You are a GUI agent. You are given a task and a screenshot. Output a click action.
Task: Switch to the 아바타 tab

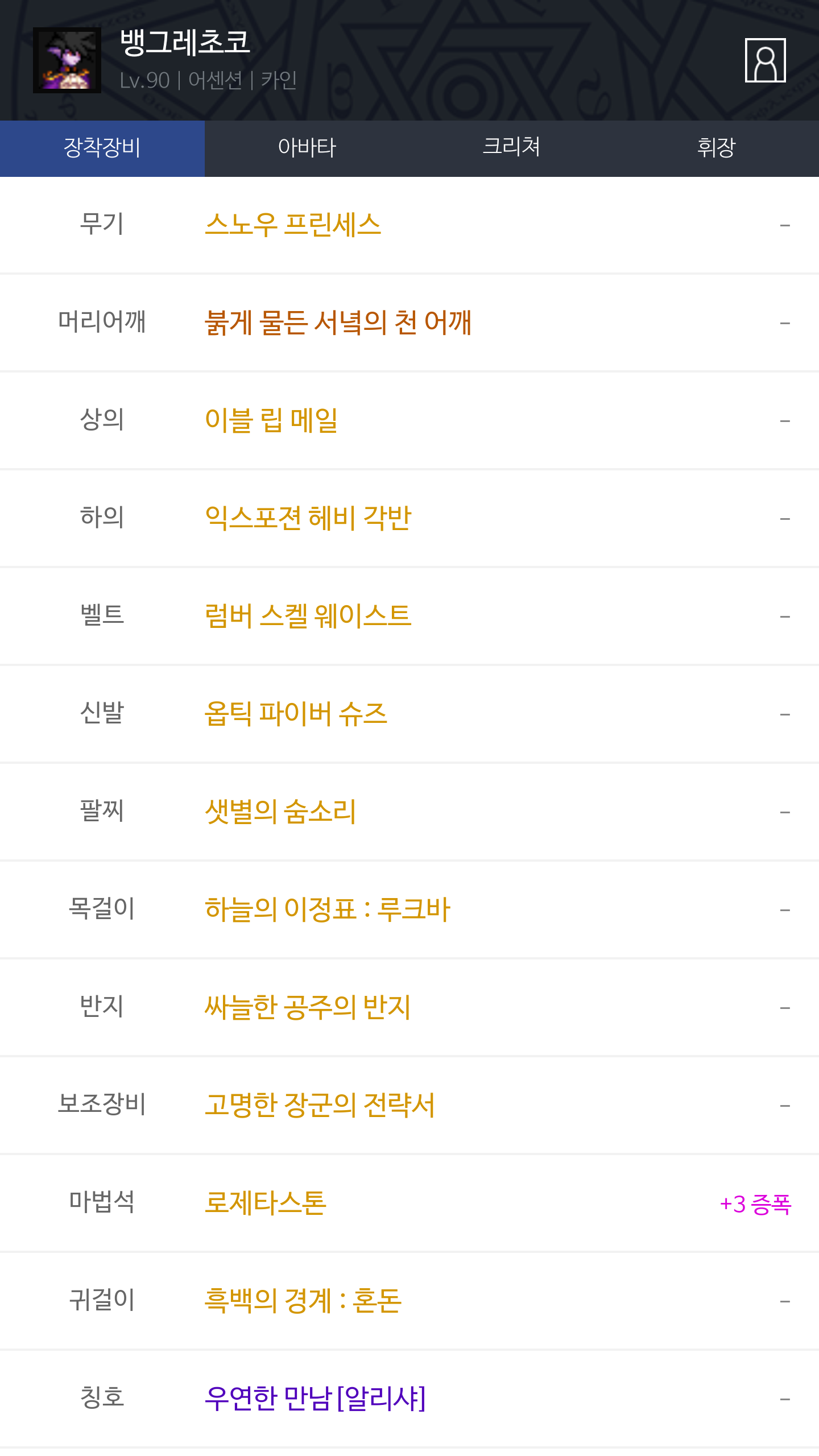click(307, 148)
